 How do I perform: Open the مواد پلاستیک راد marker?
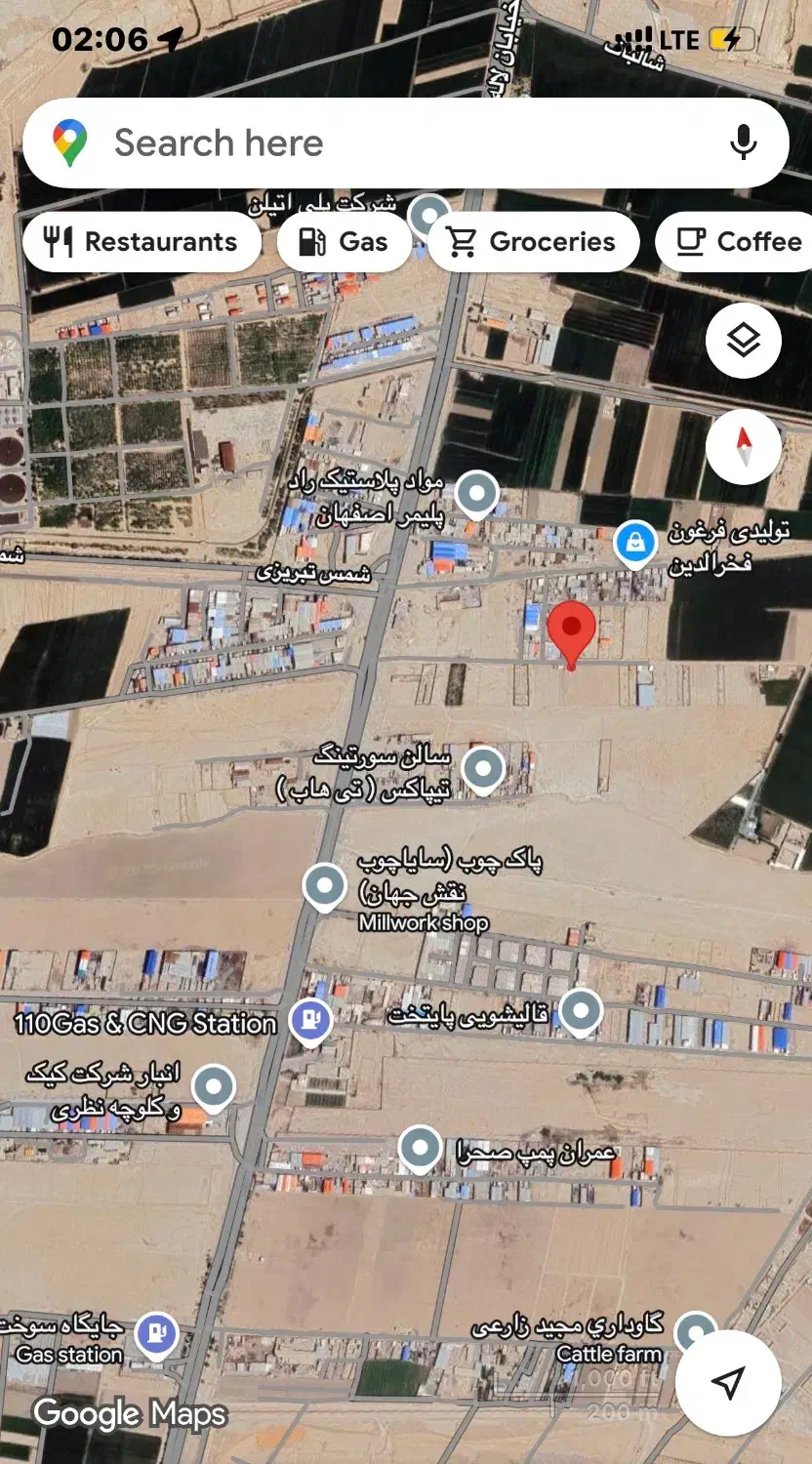click(477, 493)
